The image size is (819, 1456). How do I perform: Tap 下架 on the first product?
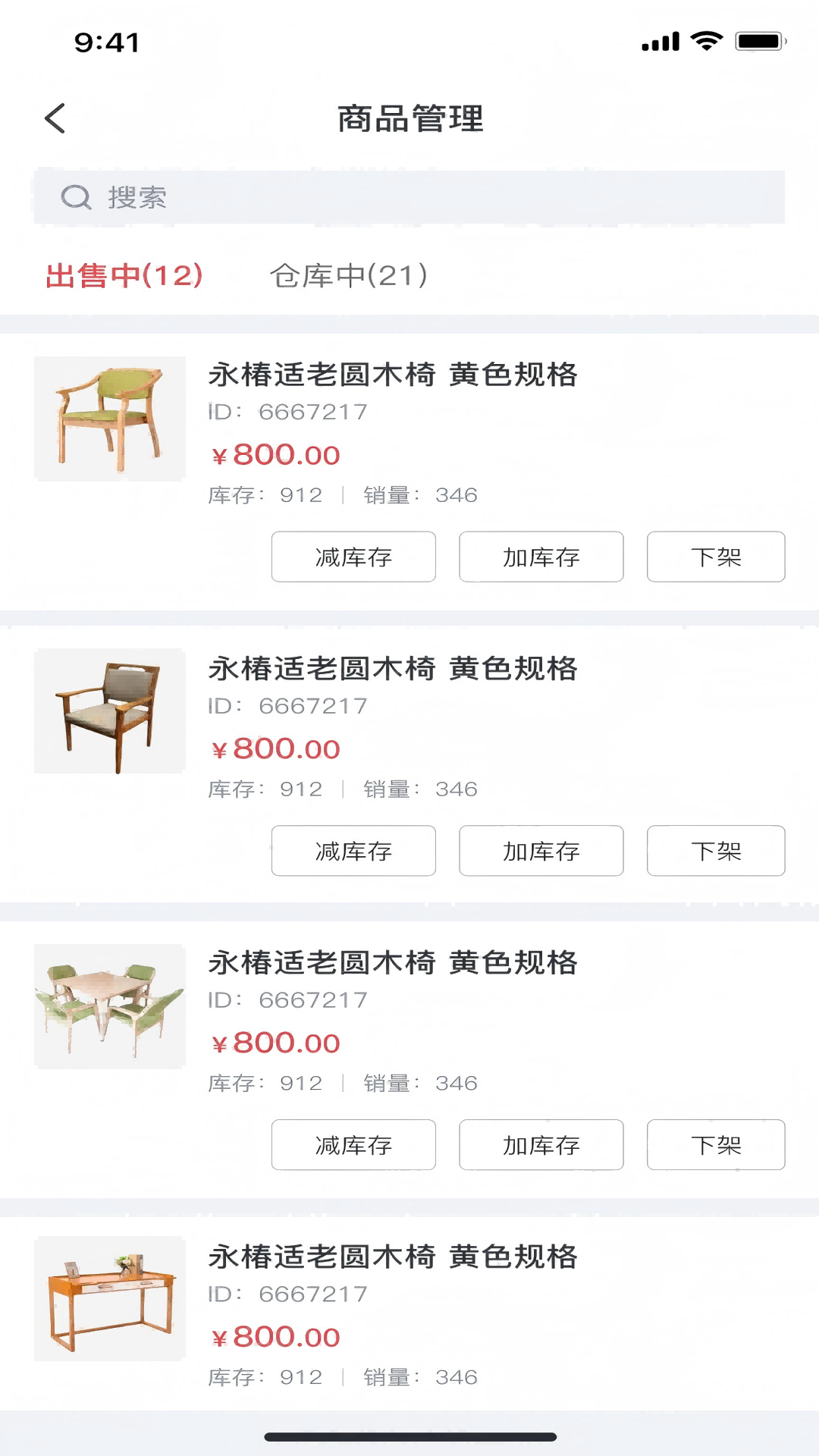click(715, 557)
